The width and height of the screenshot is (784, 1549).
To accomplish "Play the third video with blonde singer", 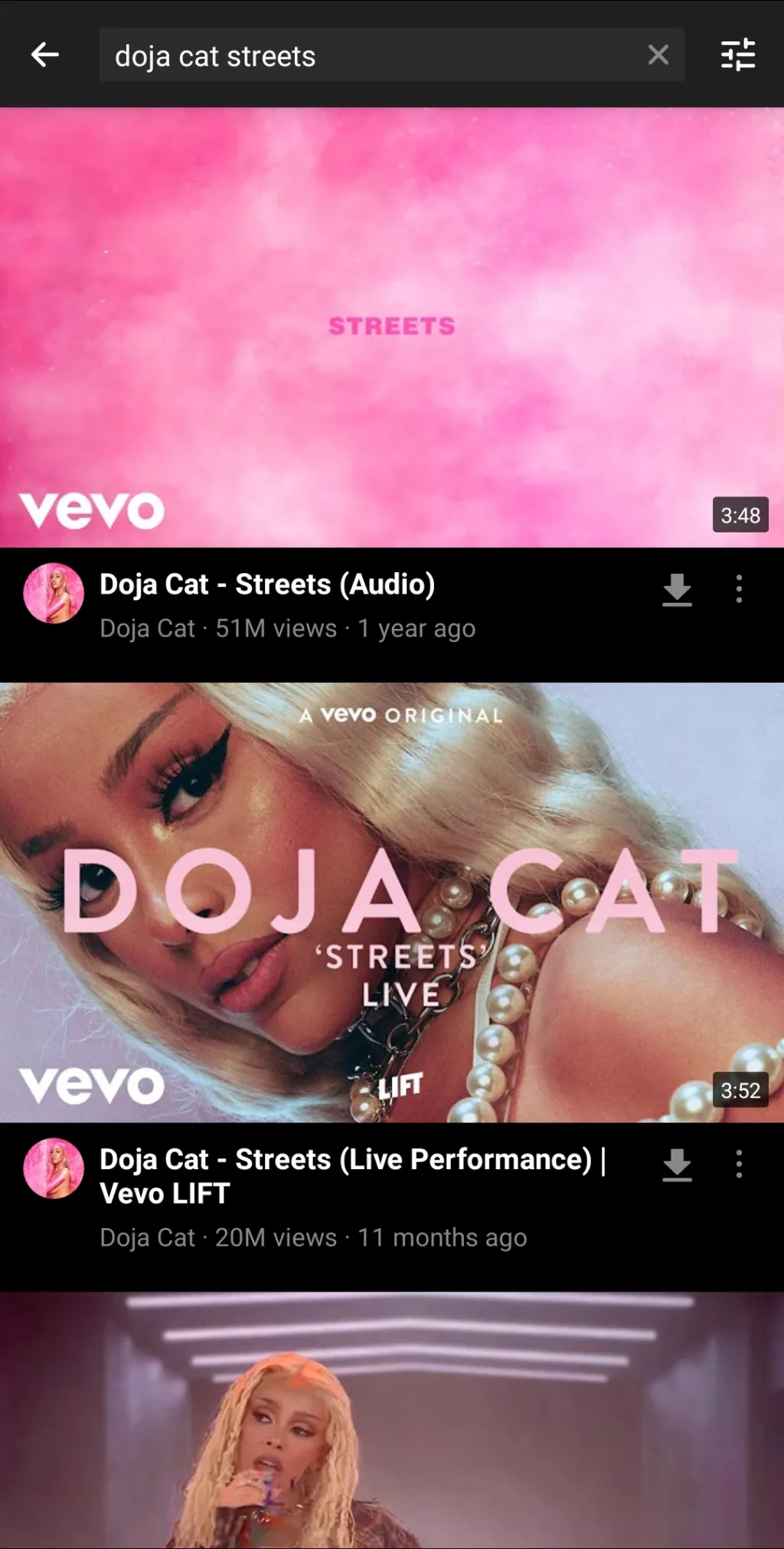I will click(x=392, y=1421).
